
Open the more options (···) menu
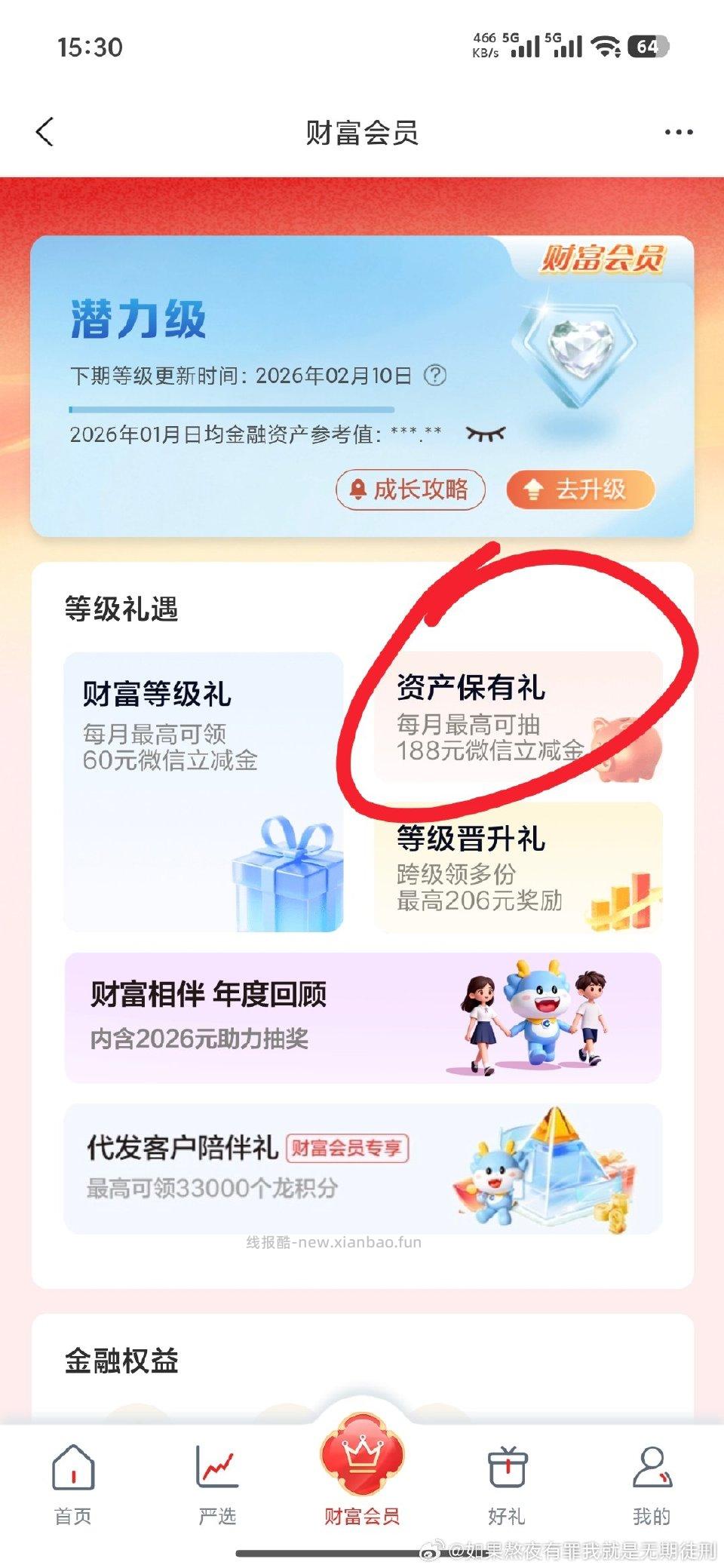pos(676,130)
